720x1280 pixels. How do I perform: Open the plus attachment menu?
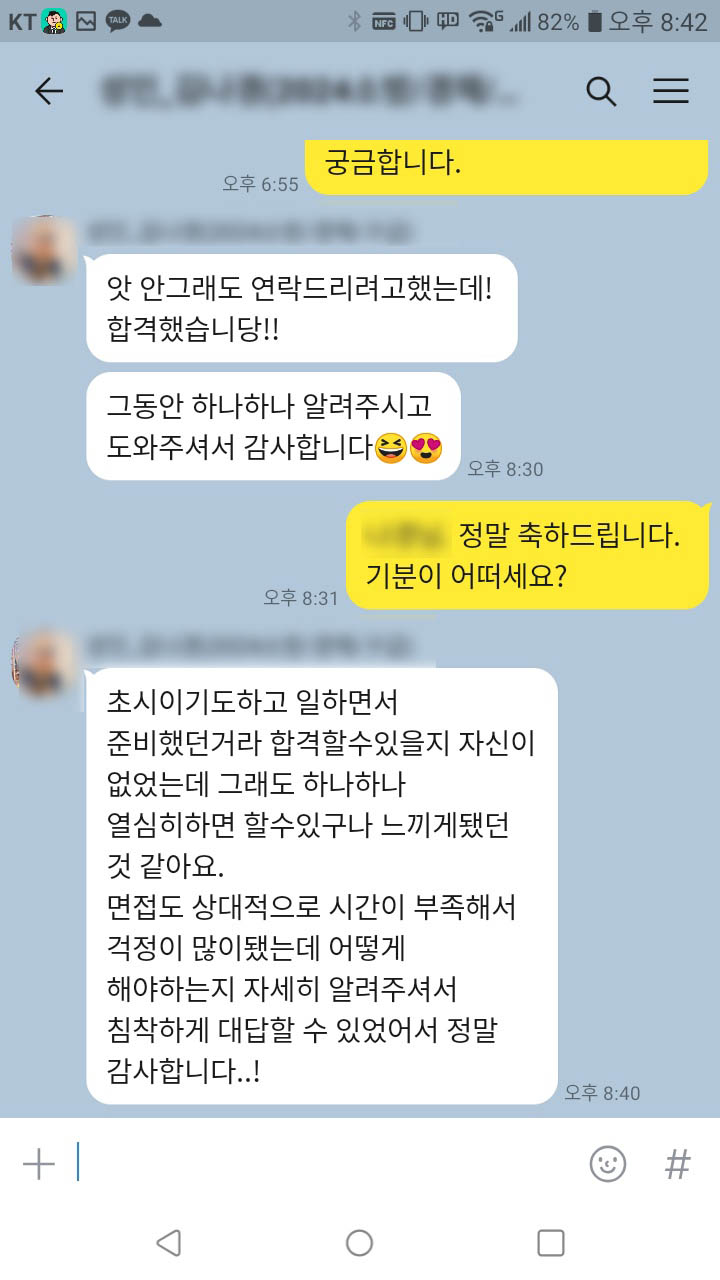coord(38,1164)
